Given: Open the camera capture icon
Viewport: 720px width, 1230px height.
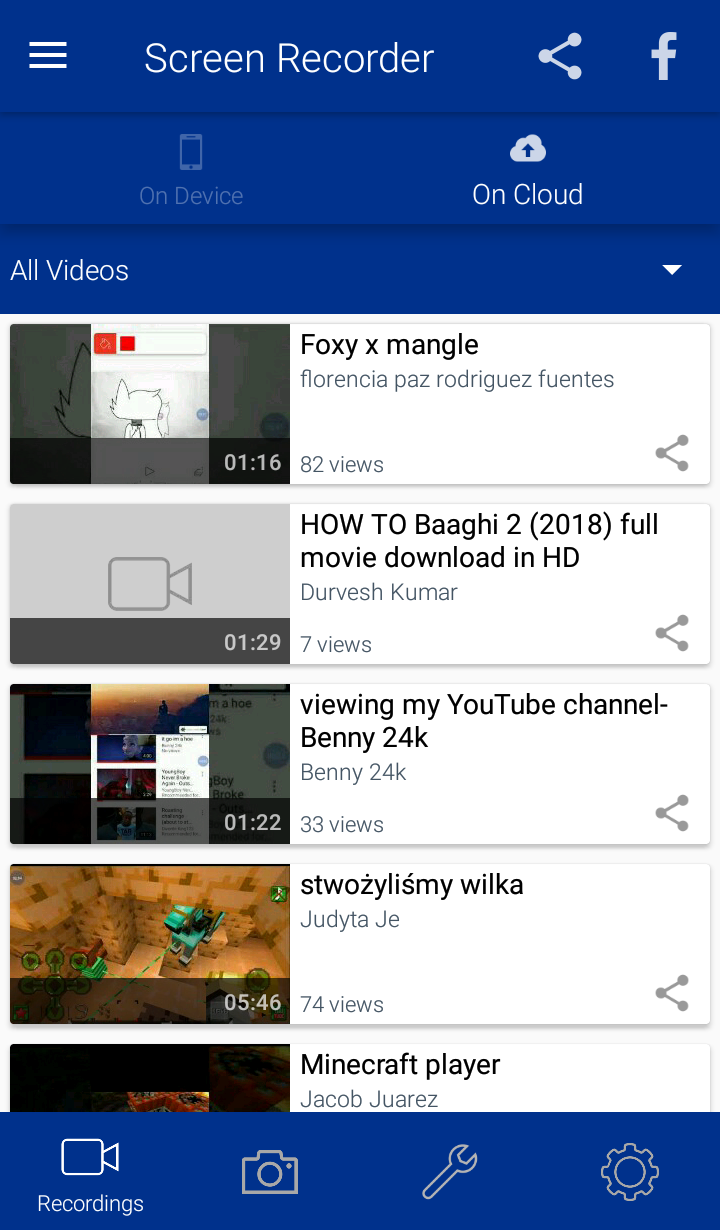Looking at the screenshot, I should (269, 1170).
